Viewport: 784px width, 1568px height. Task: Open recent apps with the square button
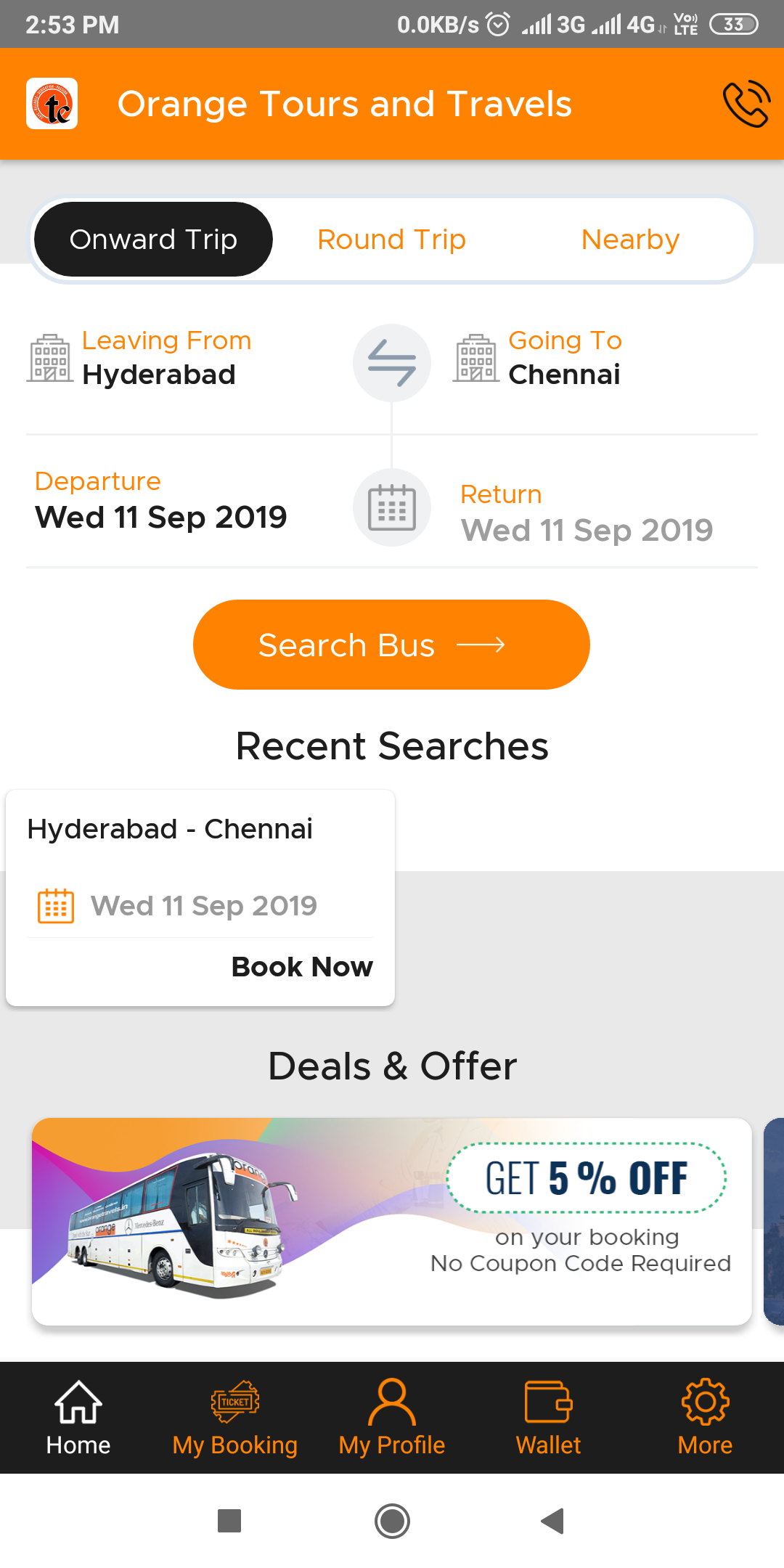229,1521
